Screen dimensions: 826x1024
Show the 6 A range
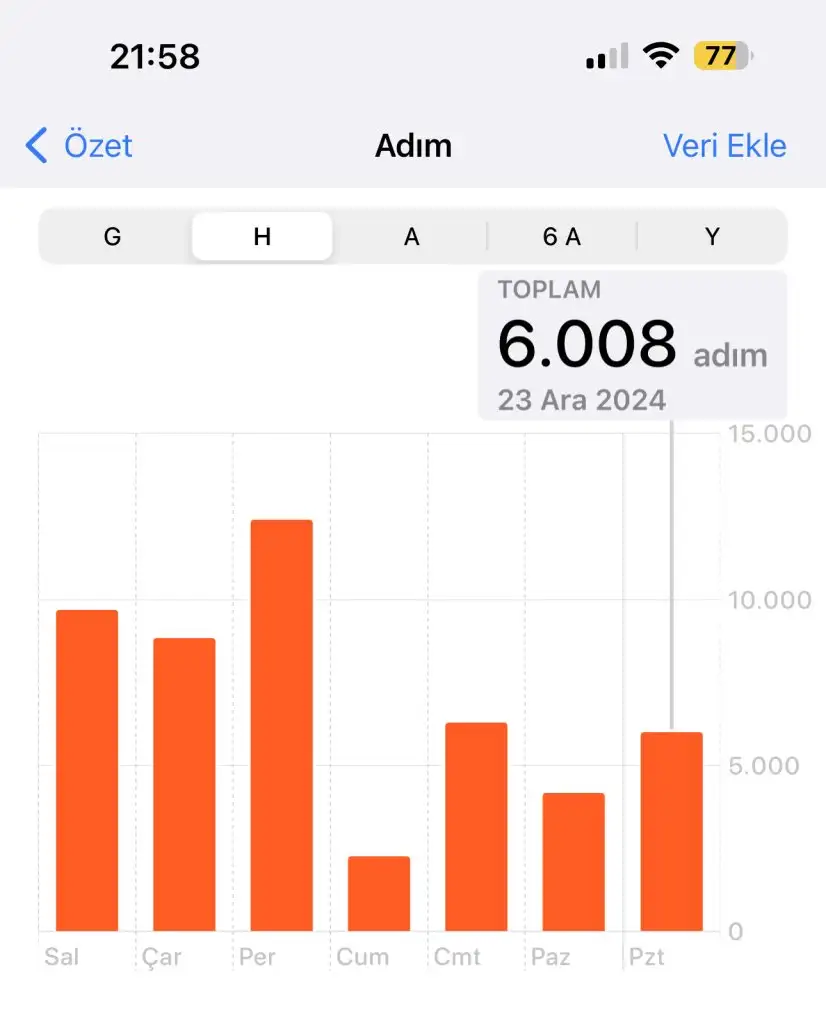click(x=562, y=237)
